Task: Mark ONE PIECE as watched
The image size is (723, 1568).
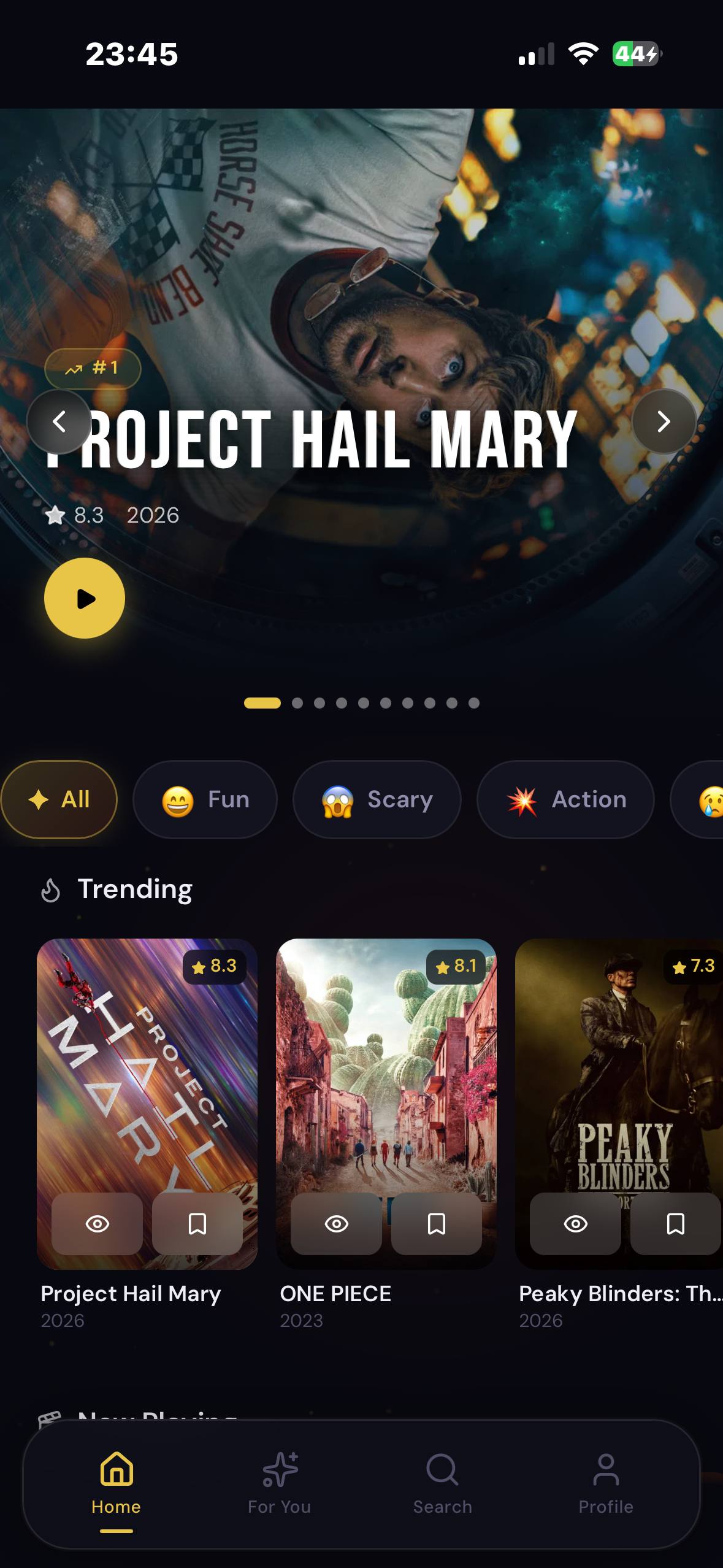Action: point(336,1224)
